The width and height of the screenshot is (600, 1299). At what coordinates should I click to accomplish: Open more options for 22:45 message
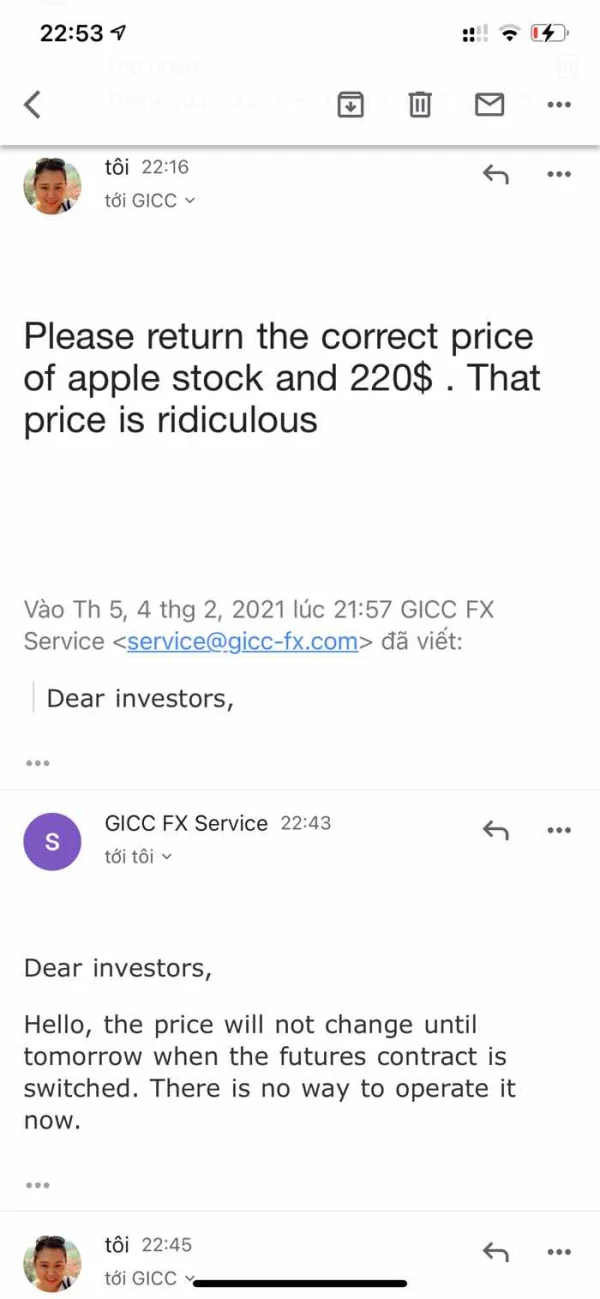pyautogui.click(x=557, y=1253)
